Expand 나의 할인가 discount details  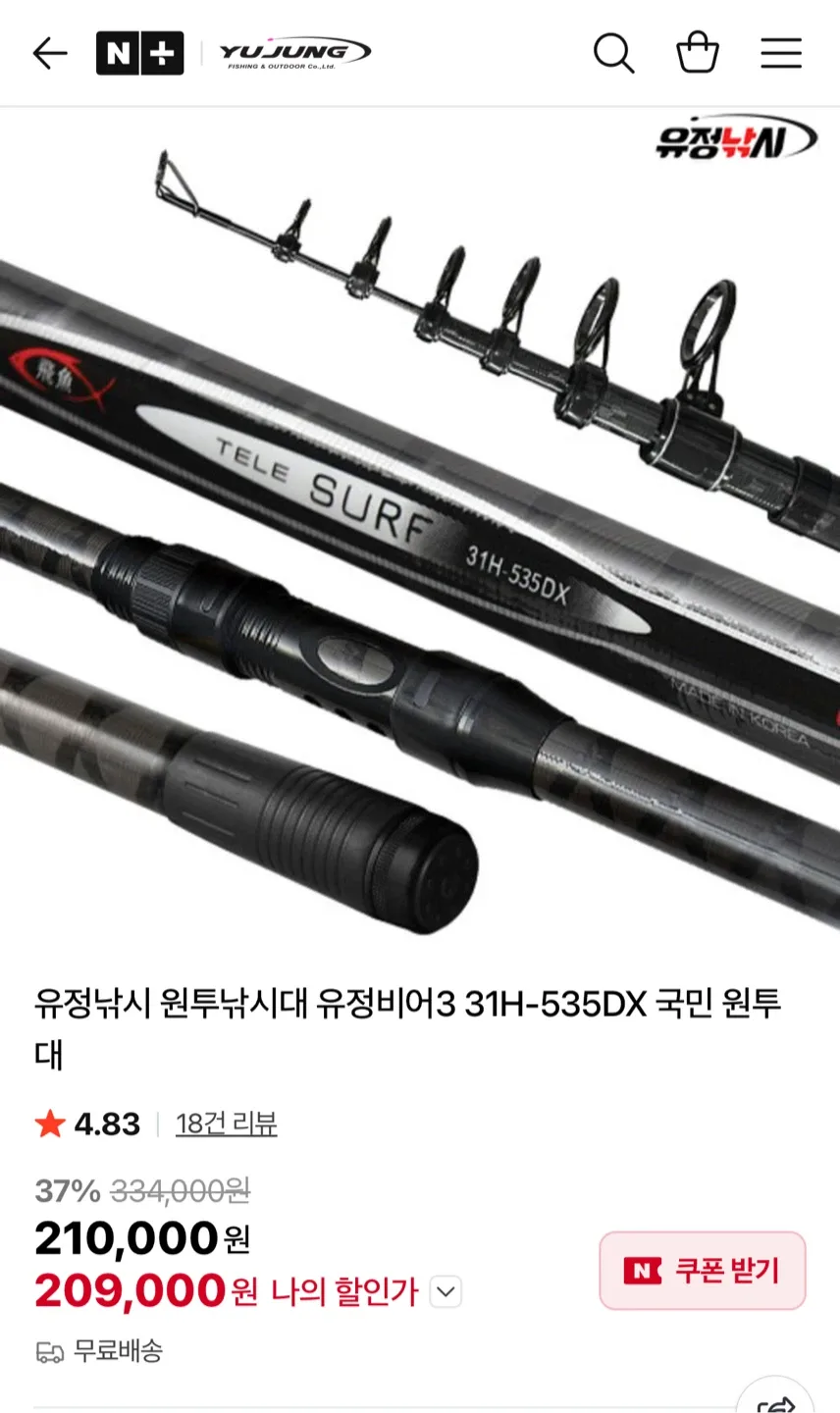(x=446, y=1291)
